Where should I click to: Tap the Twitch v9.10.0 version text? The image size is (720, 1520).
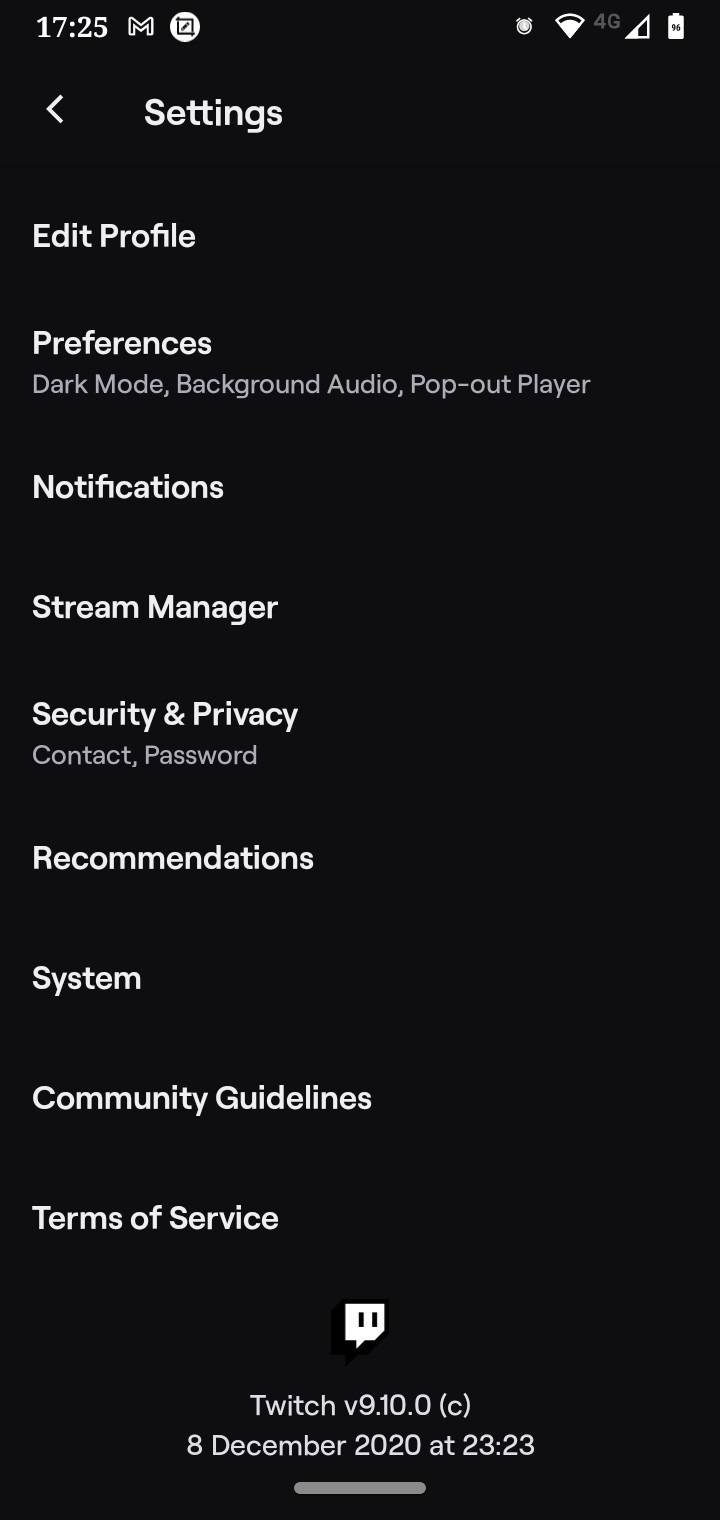(360, 1405)
